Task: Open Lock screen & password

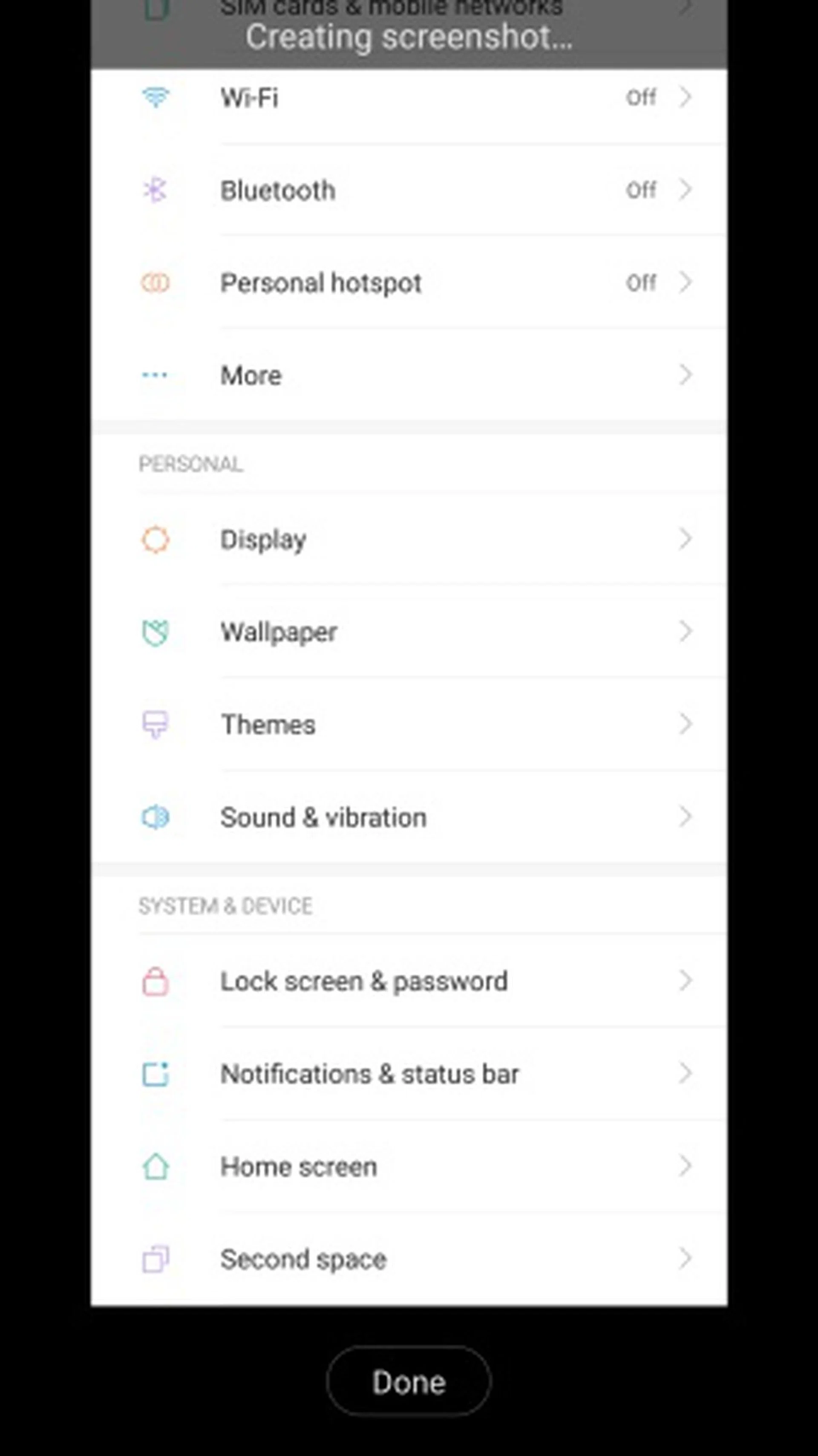Action: coord(409,981)
